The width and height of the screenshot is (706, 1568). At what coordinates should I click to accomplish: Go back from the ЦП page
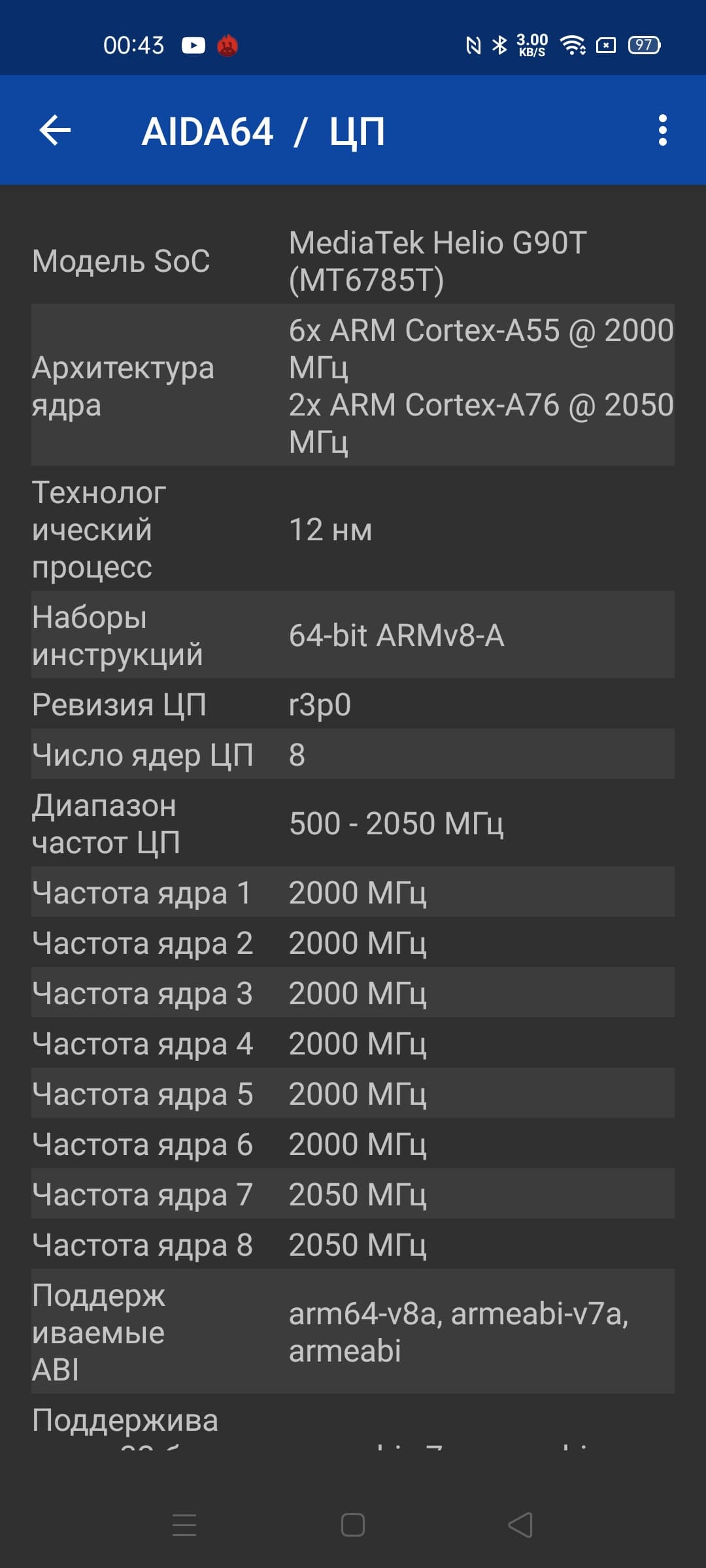[55, 130]
